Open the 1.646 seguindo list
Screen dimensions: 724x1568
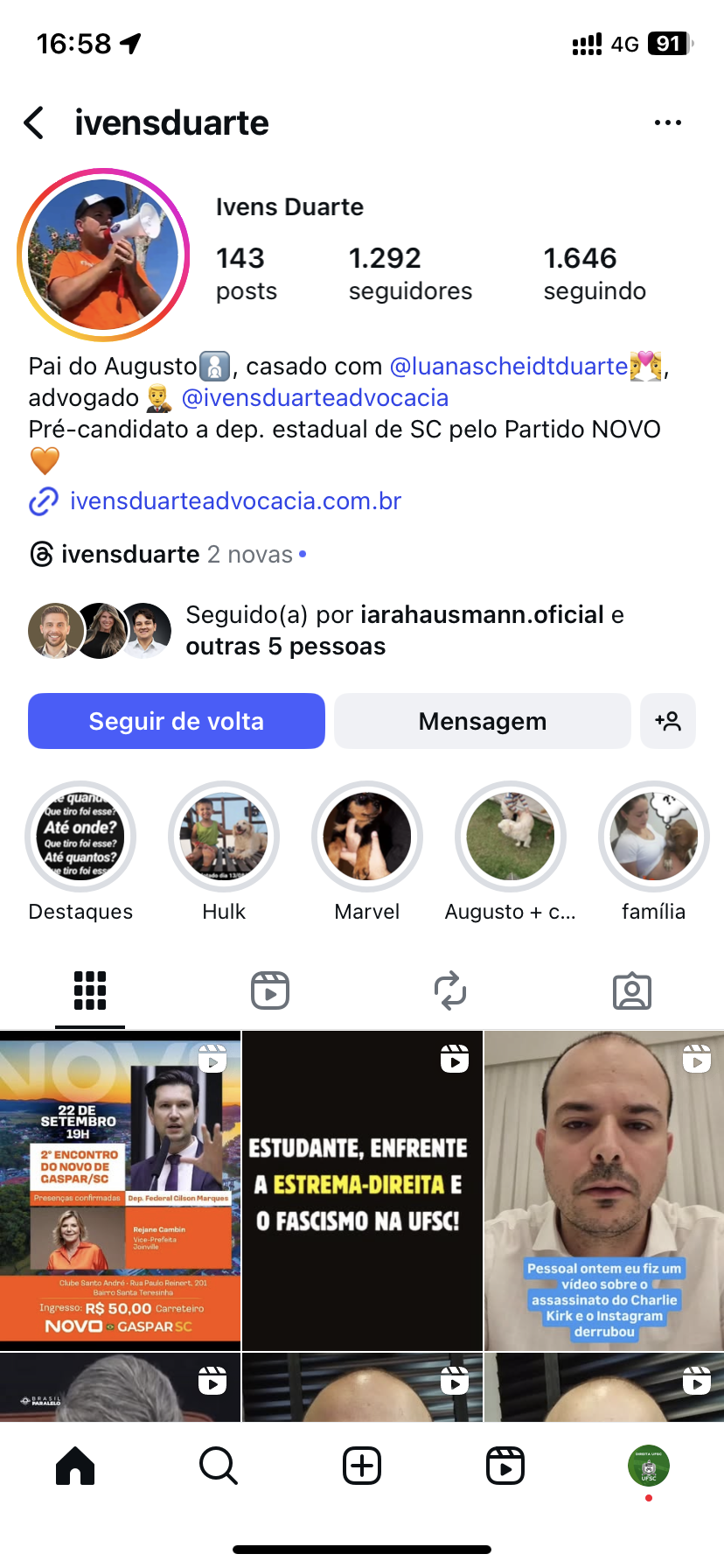[x=595, y=274]
